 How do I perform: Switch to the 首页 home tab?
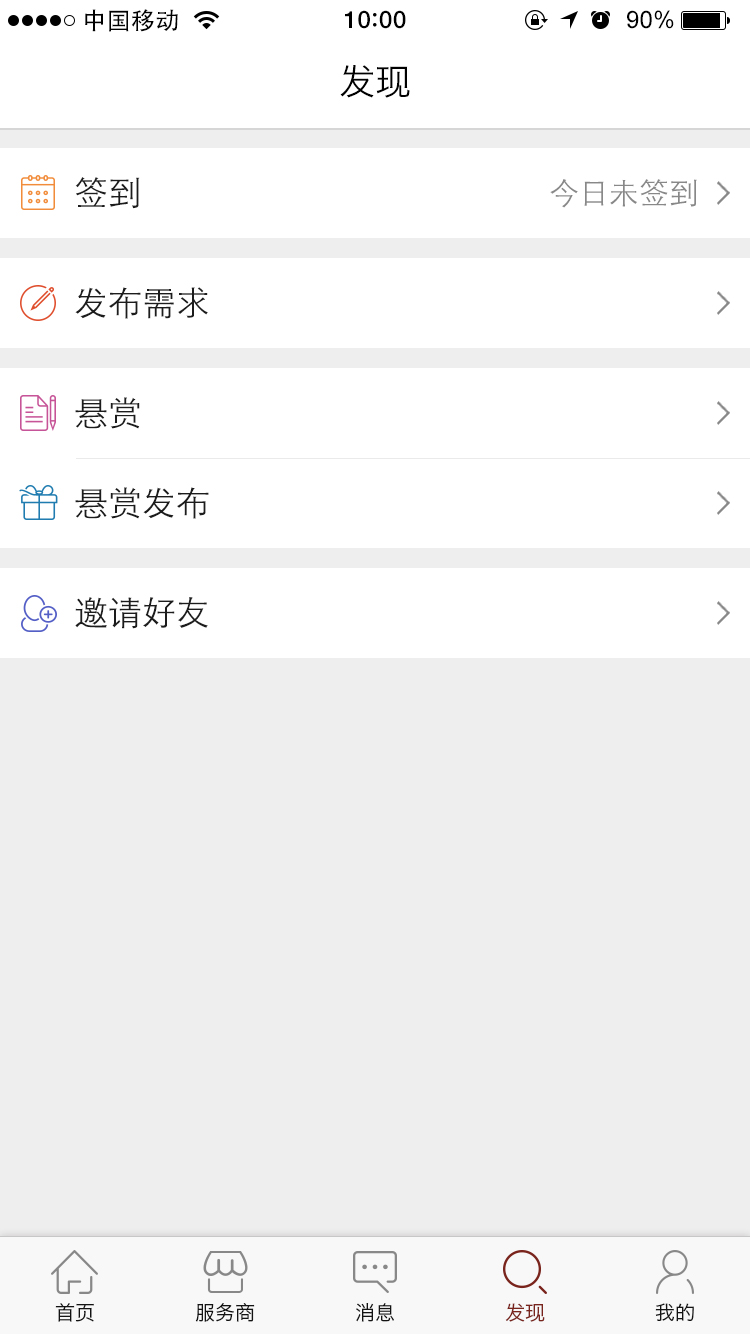[75, 1286]
